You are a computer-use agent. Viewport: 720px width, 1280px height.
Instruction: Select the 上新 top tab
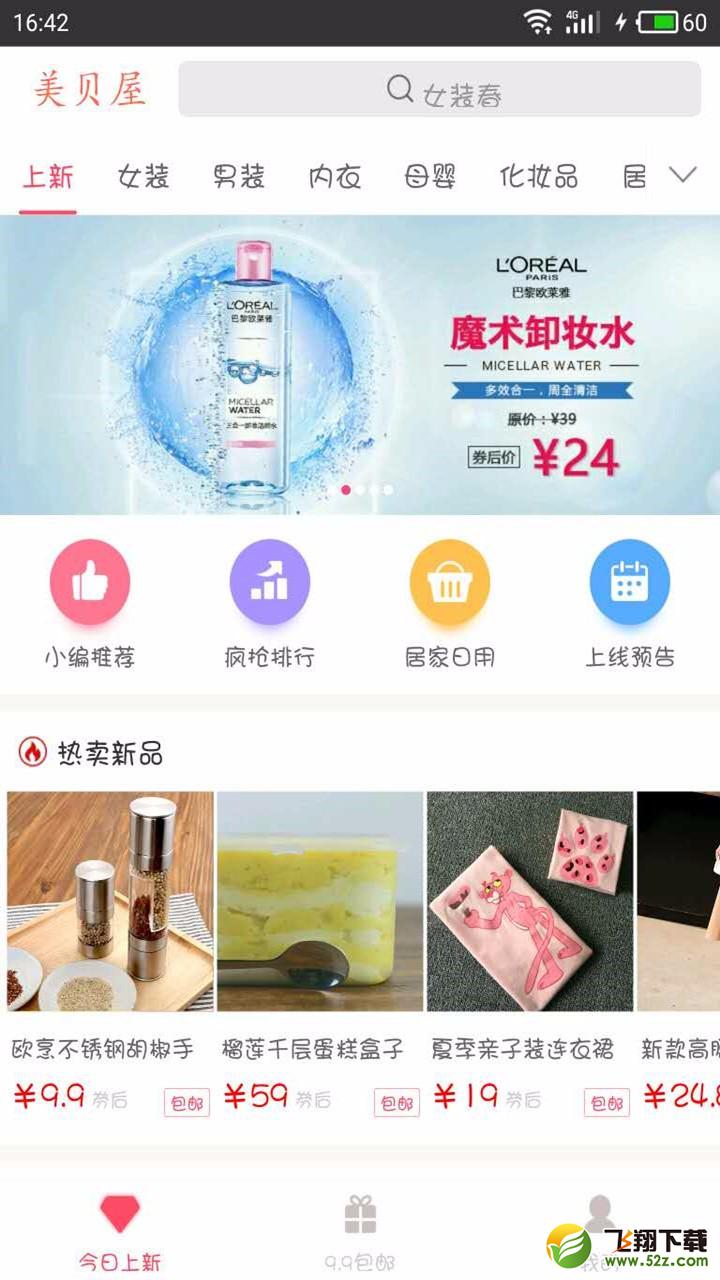coord(48,177)
